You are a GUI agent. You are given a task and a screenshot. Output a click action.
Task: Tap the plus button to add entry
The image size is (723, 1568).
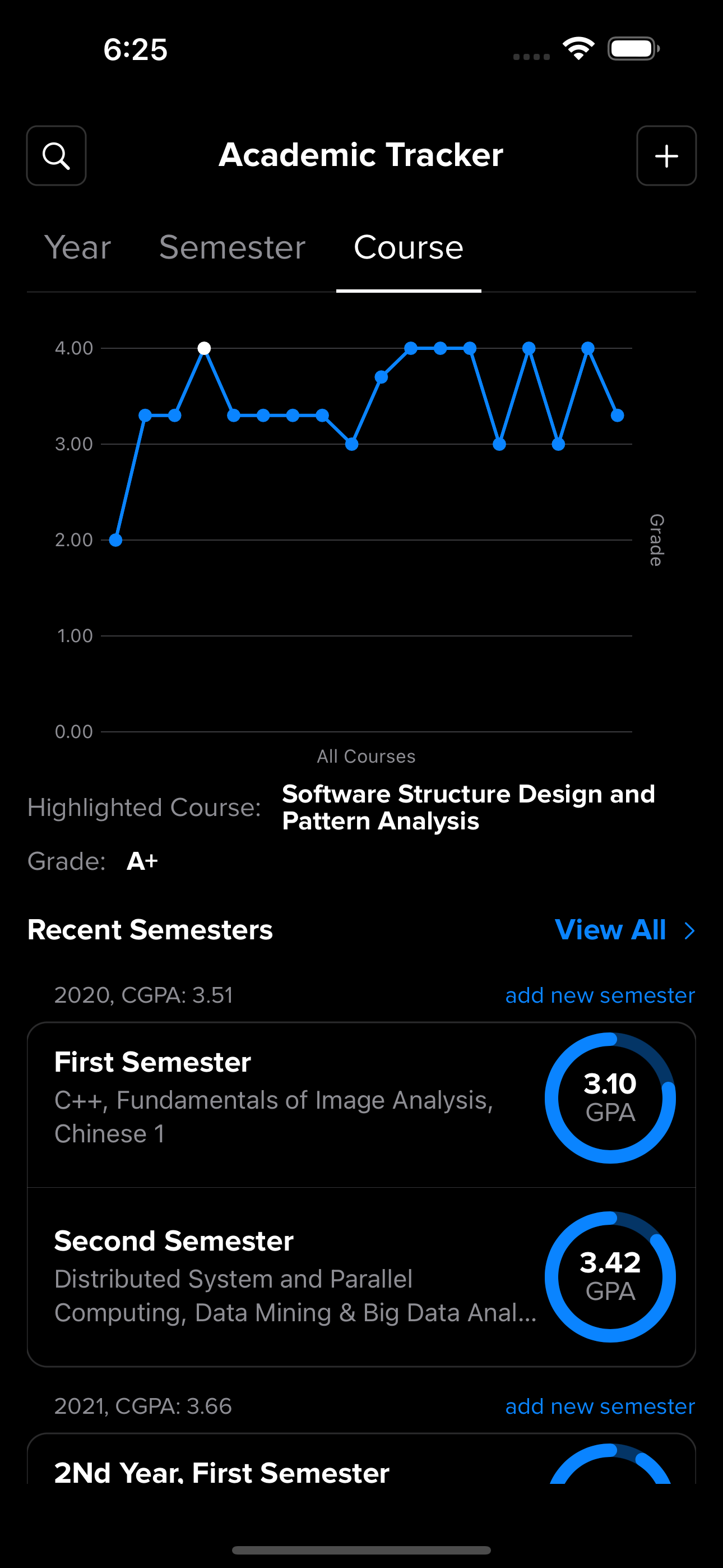pyautogui.click(x=666, y=156)
